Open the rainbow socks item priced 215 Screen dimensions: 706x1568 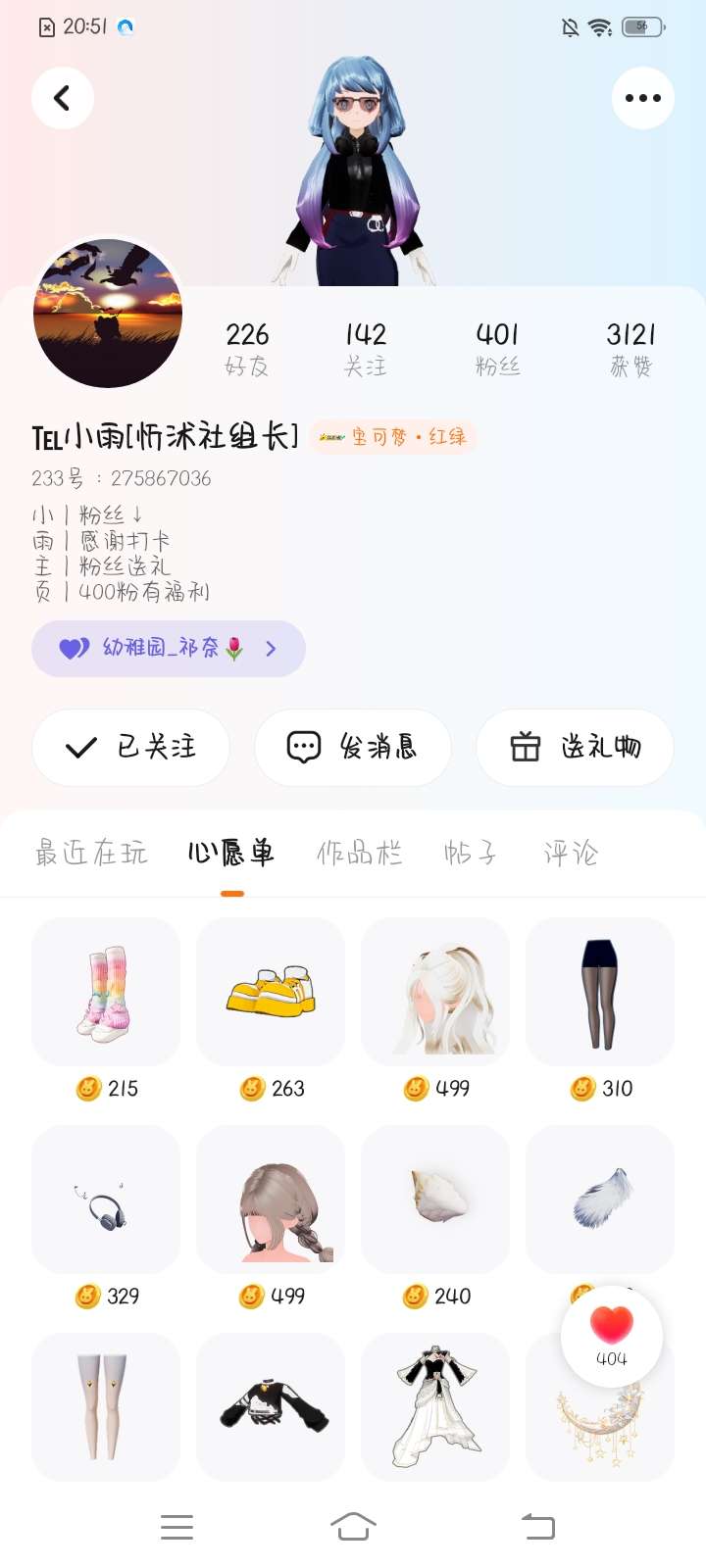(106, 992)
